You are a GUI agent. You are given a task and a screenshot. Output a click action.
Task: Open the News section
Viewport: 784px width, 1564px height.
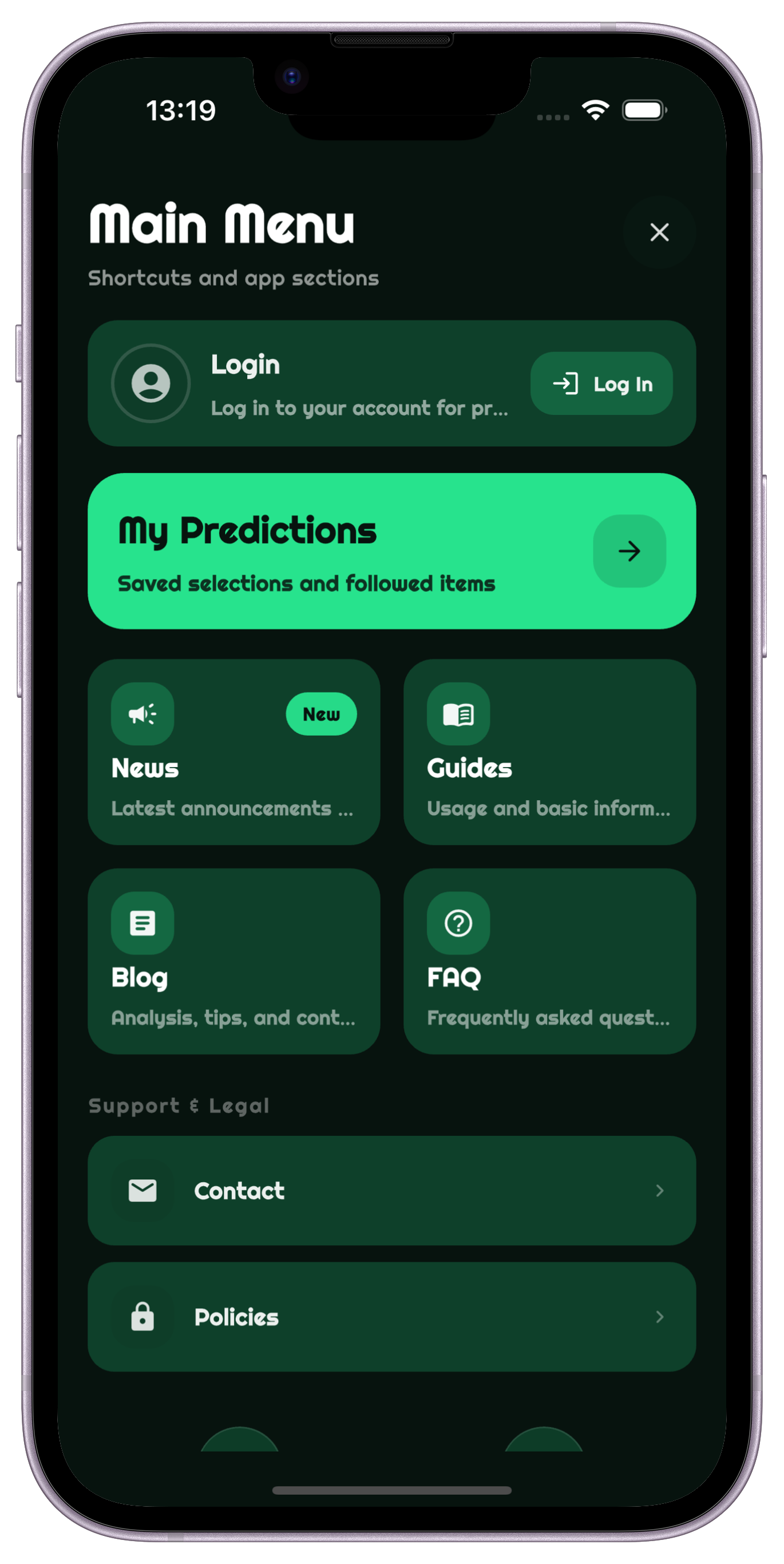[233, 752]
